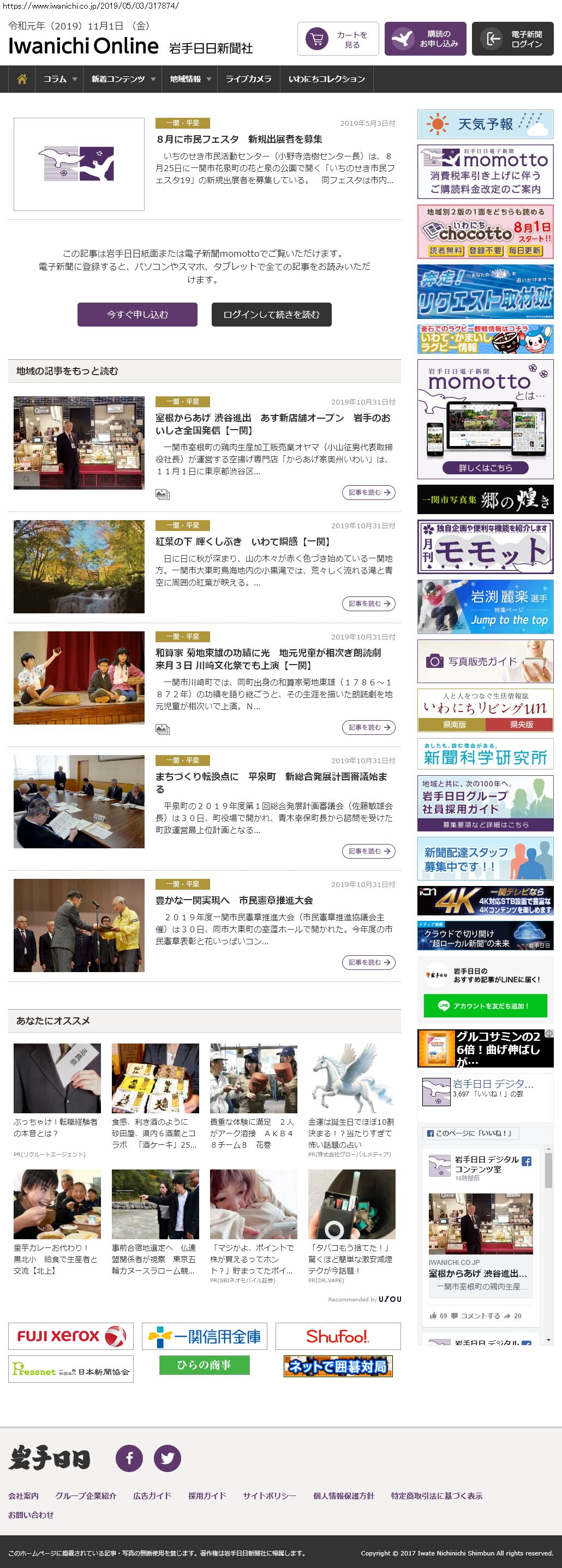This screenshot has width=562, height=1568.
Task: Open the 天気予報 banner
Action: (485, 124)
